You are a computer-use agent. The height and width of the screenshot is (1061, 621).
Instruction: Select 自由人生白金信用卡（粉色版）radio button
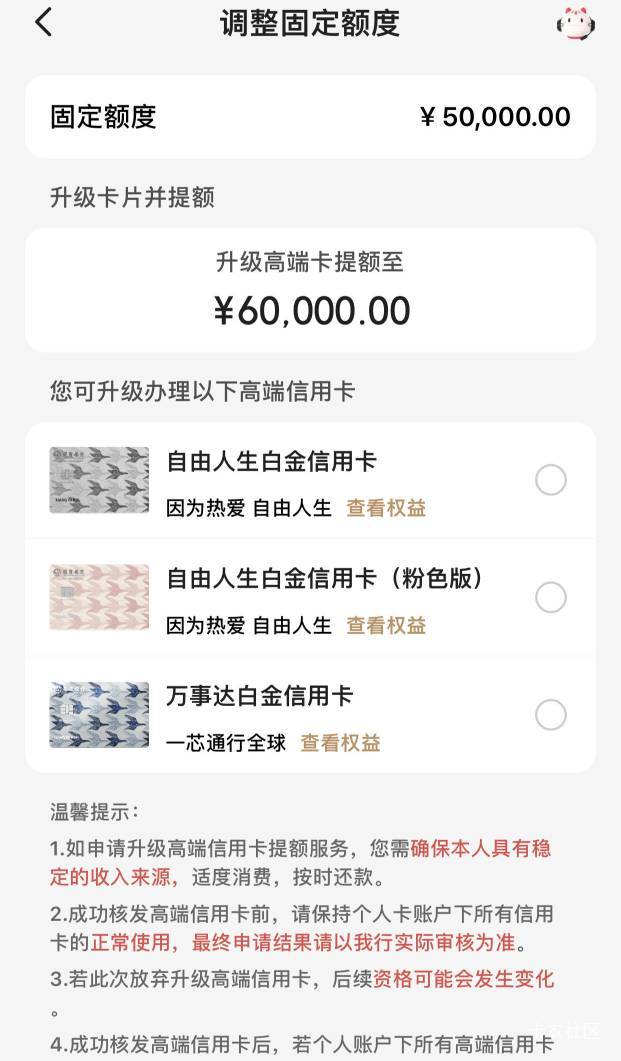coord(551,598)
